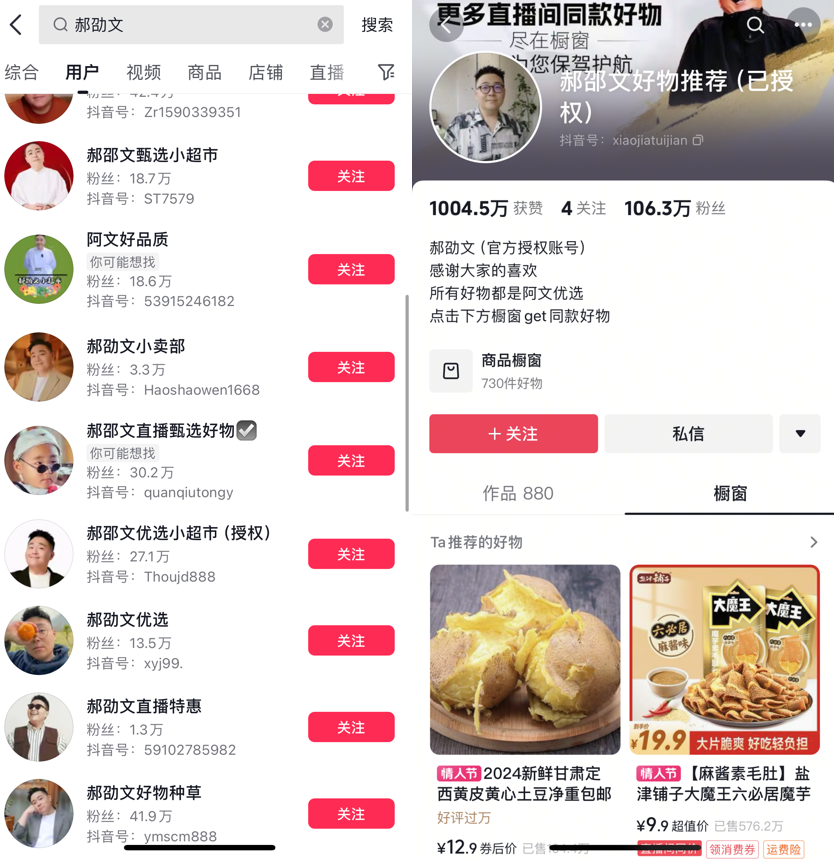Switch to the 店铺 tab
This screenshot has height=859, width=834.
tap(266, 72)
